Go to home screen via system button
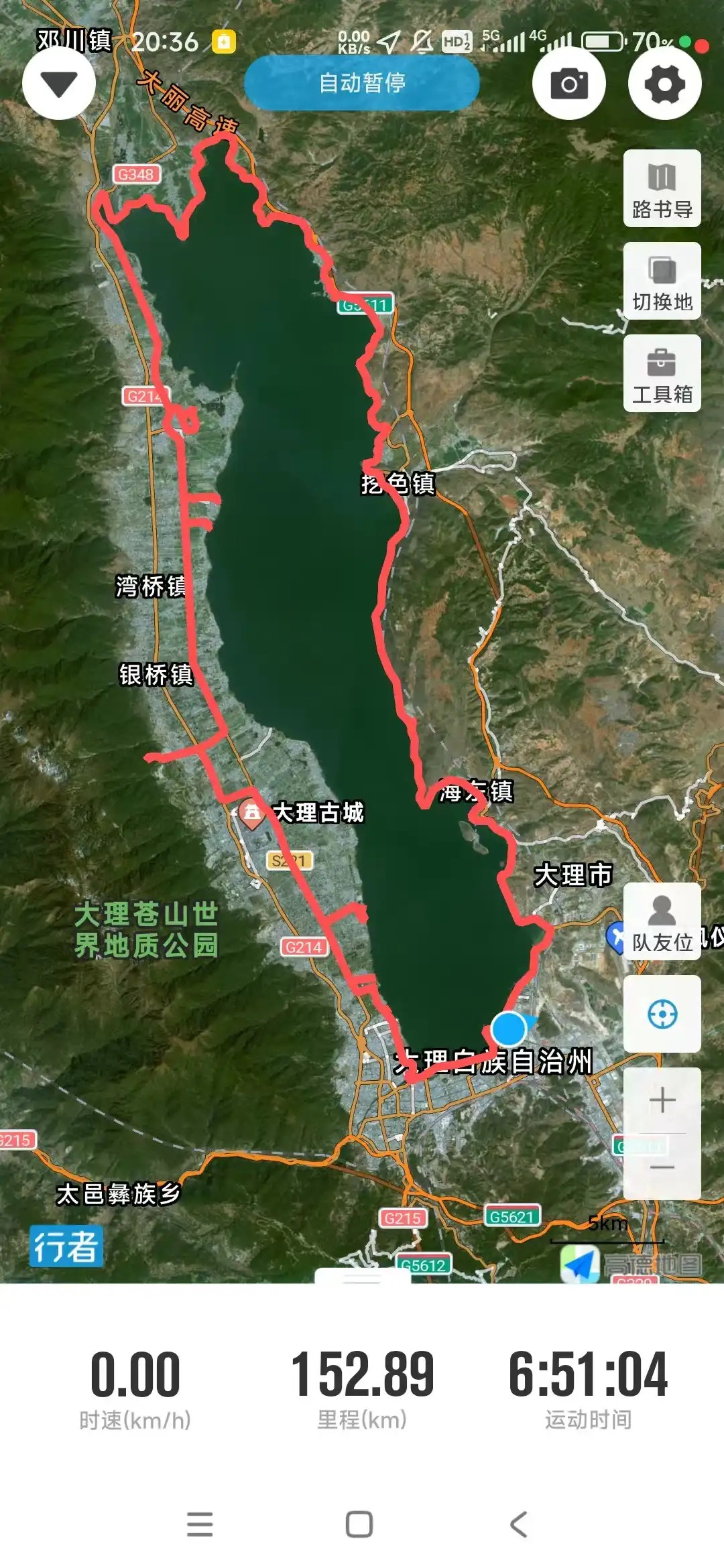The width and height of the screenshot is (724, 1568). (359, 1524)
